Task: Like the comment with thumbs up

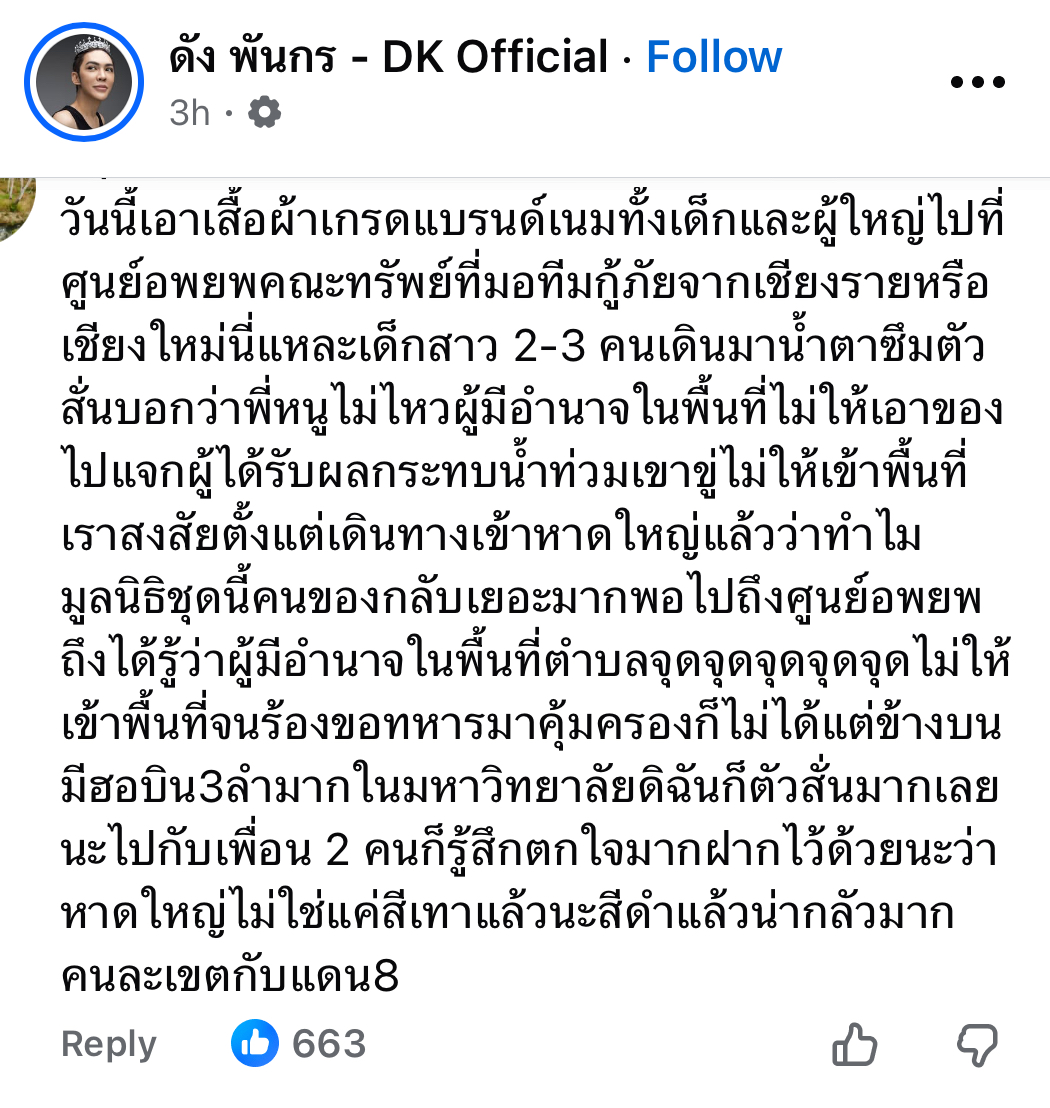Action: 854,1045
